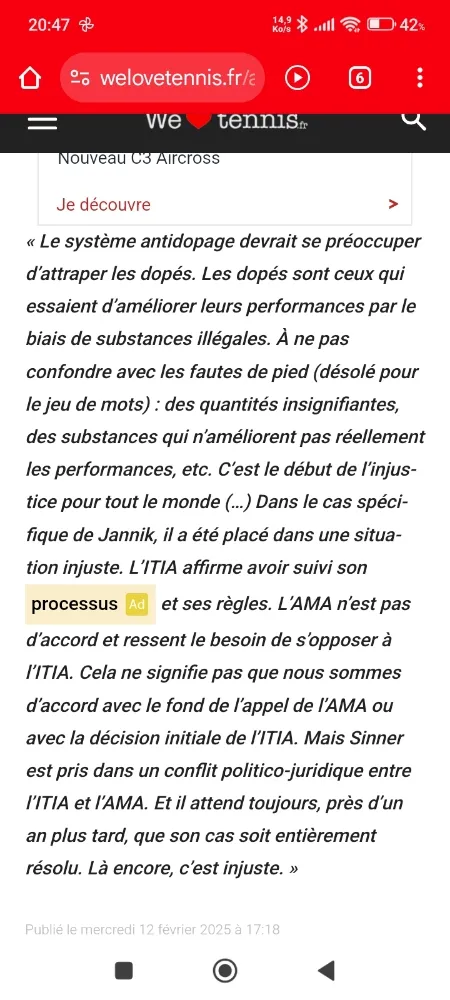Open the site search magnifier
This screenshot has height=1000, width=450.
point(414,120)
